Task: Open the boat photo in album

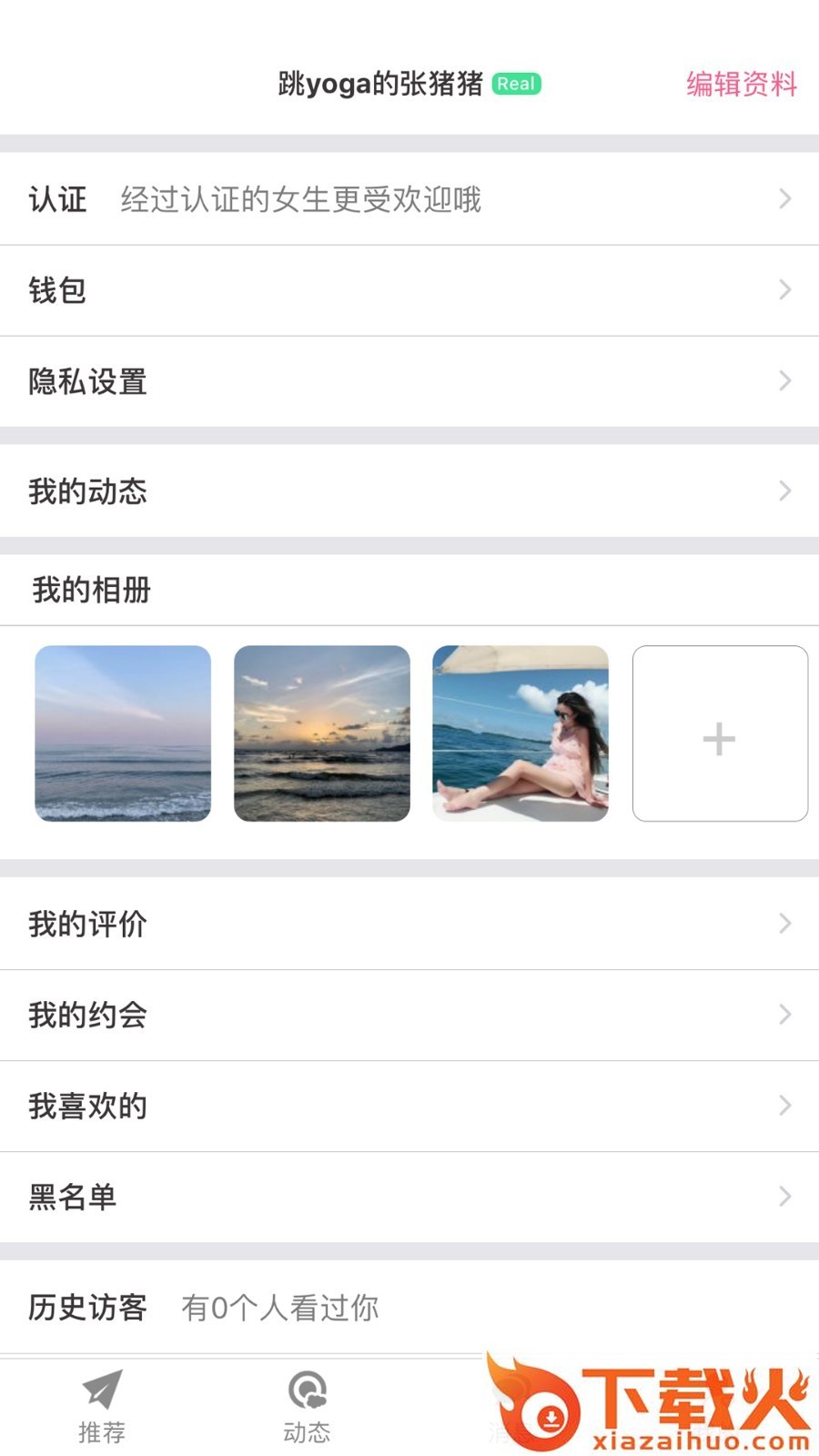Action: click(x=521, y=733)
